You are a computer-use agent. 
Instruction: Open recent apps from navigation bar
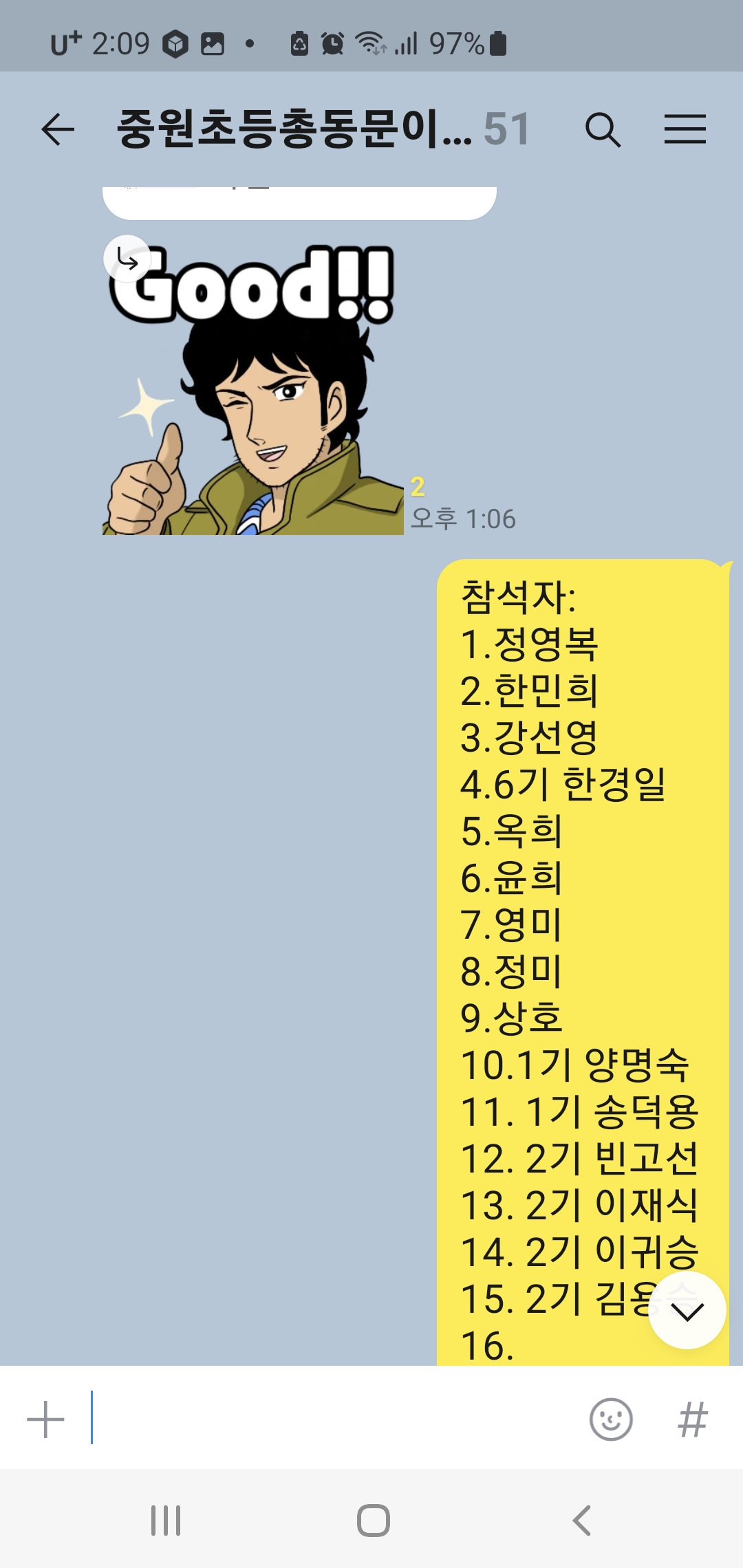(166, 1521)
